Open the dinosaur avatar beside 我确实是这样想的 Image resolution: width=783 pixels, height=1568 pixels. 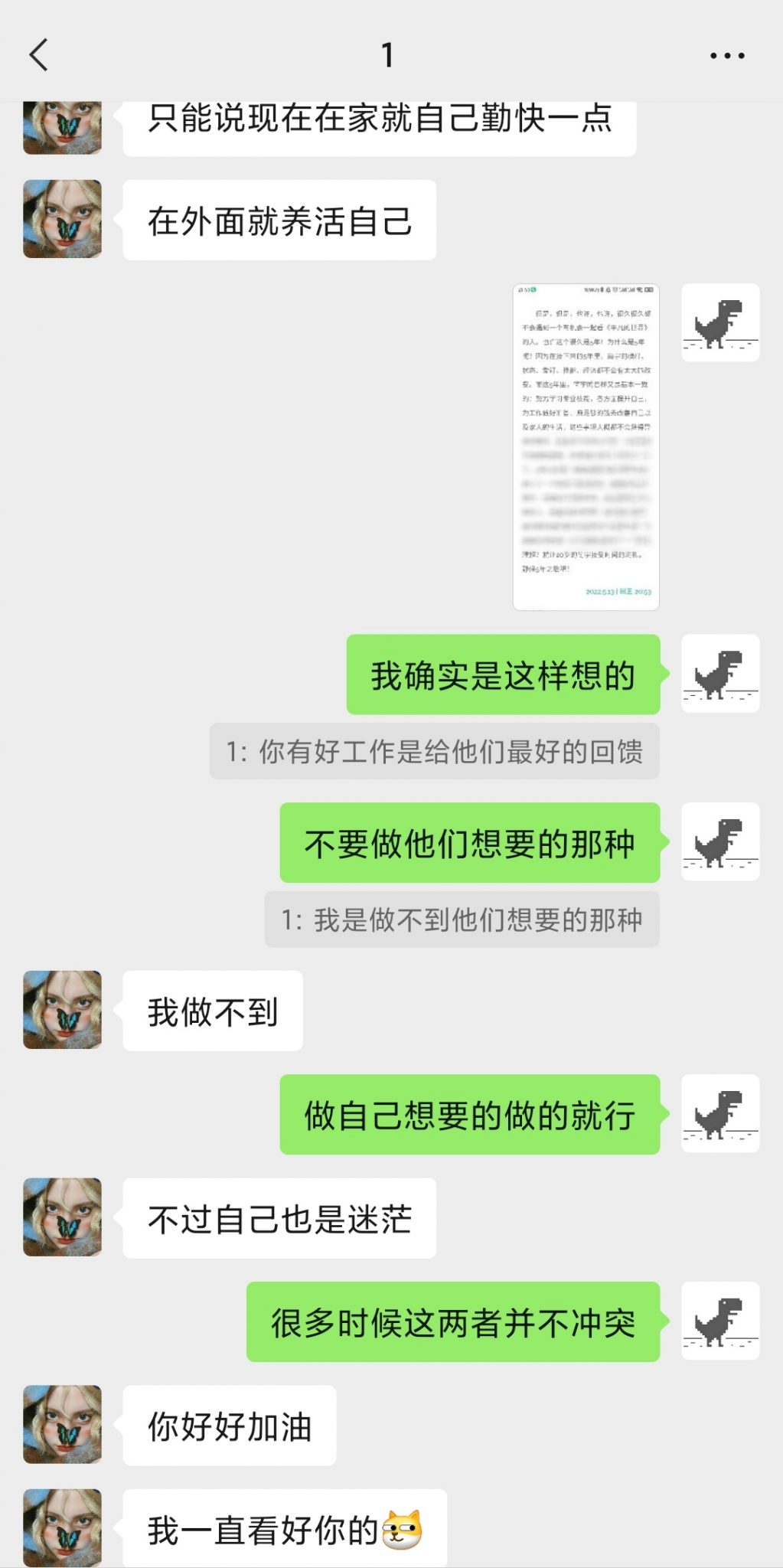[720, 674]
